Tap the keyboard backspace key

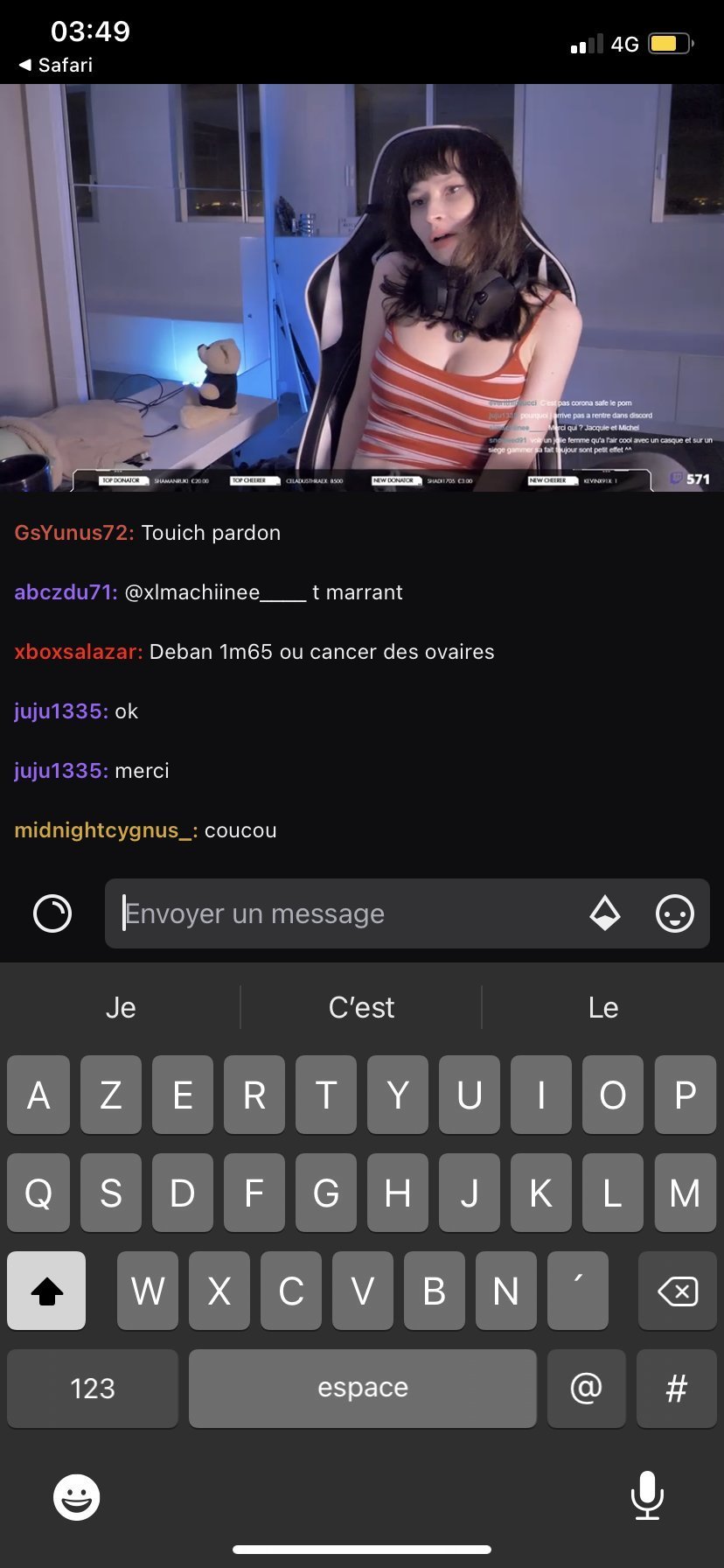coord(678,1291)
